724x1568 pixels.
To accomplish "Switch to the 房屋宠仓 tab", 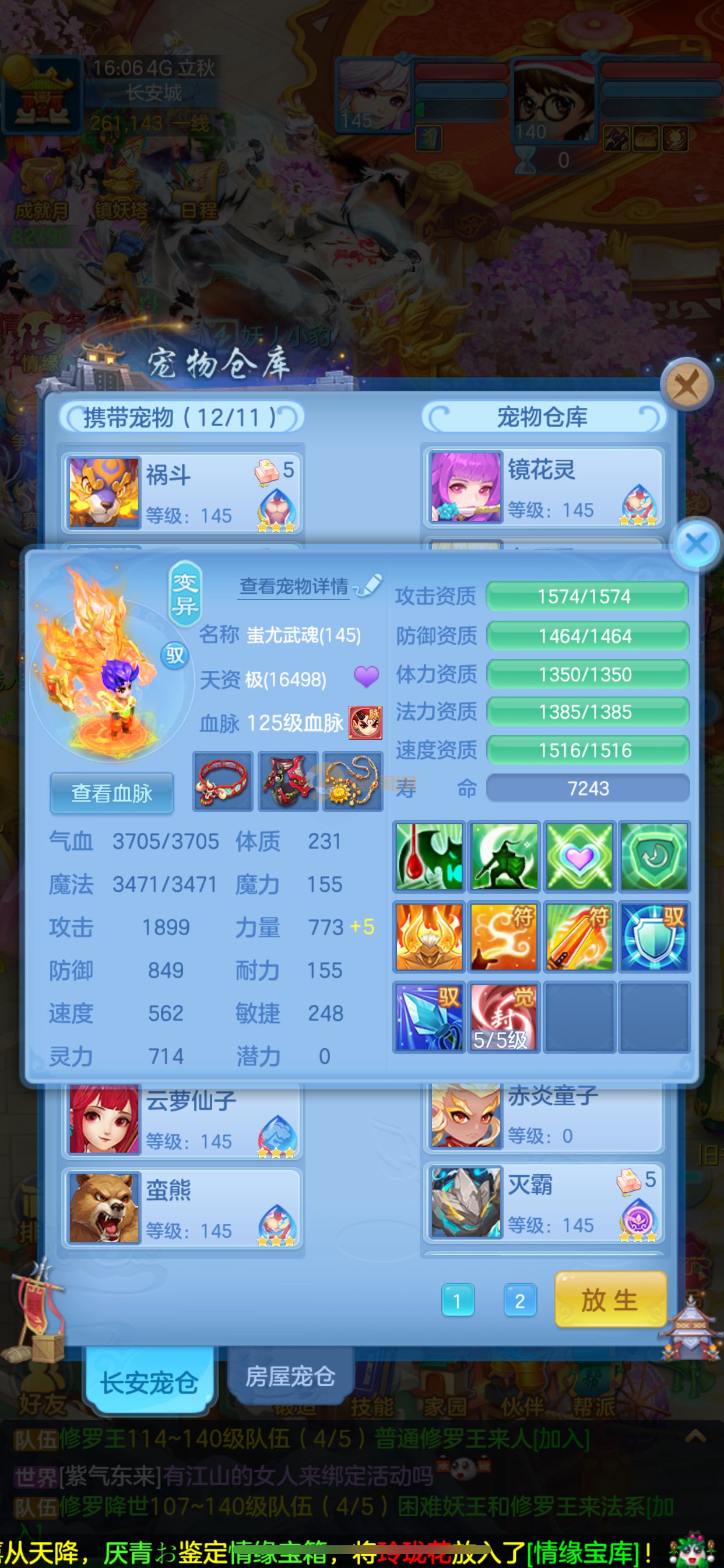I will (290, 1376).
